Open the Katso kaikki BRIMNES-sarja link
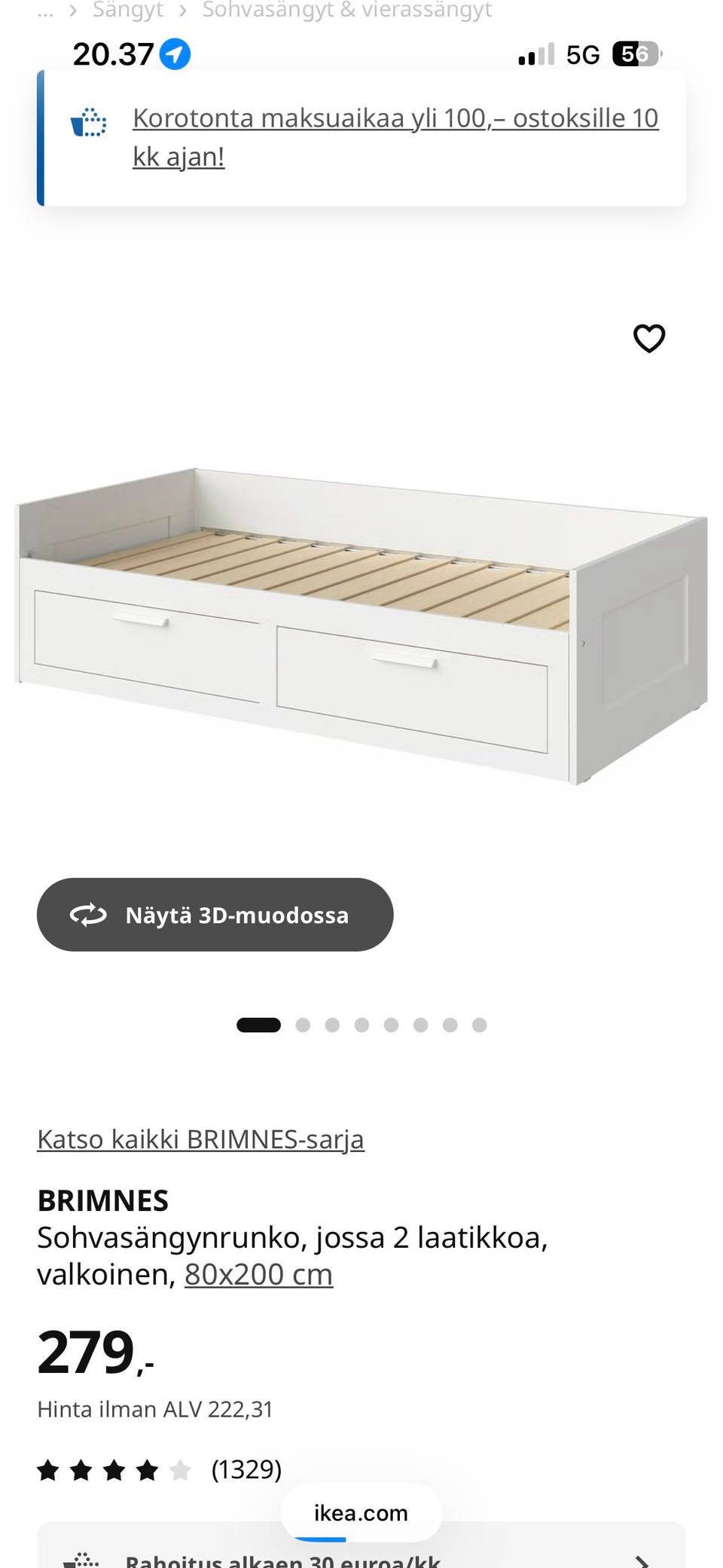 (200, 1139)
